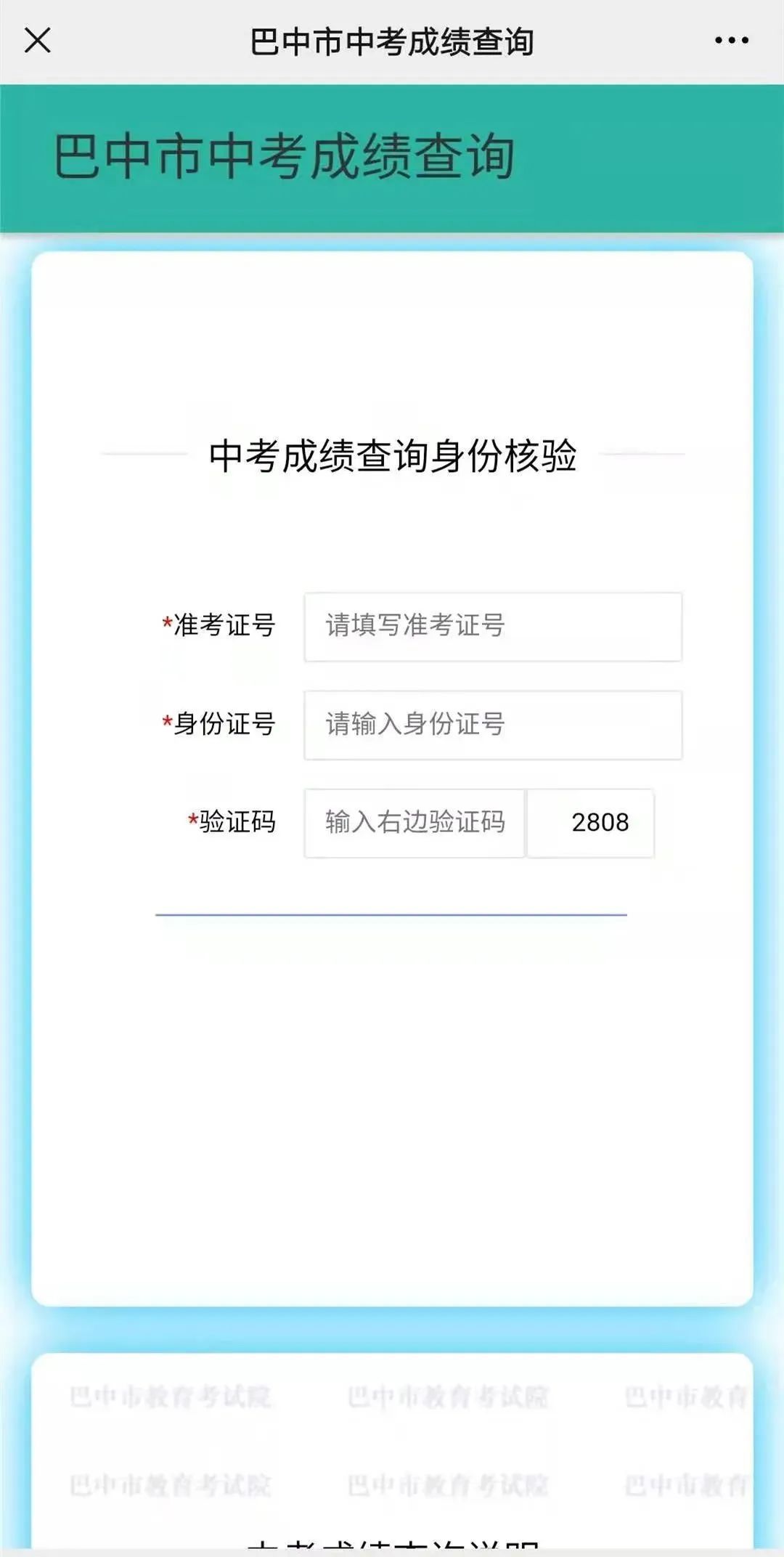Tap the 身份证号 input field
Screen dimensions: 784x1557
492,725
